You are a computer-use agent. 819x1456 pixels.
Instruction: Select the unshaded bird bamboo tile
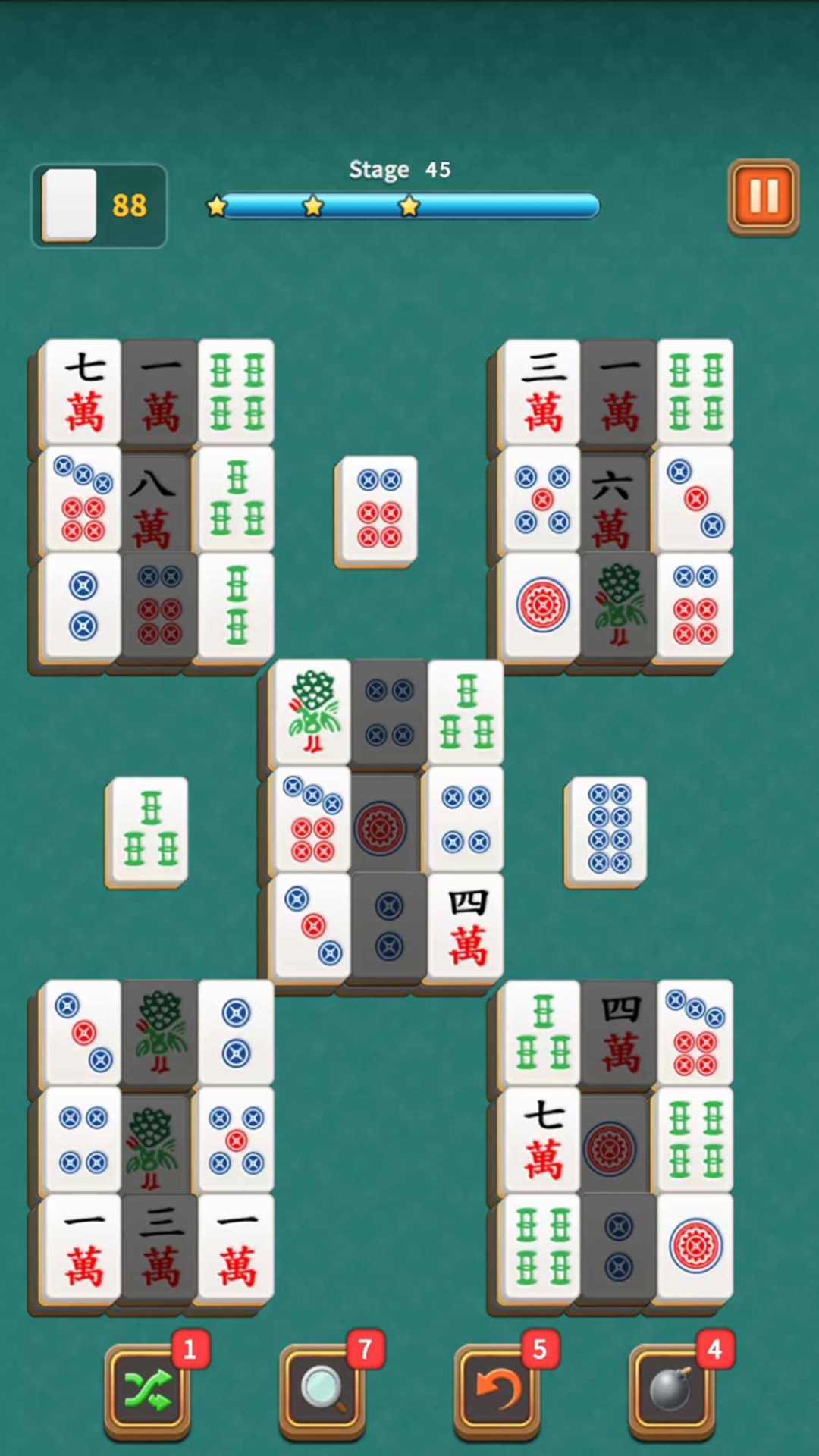[x=312, y=711]
